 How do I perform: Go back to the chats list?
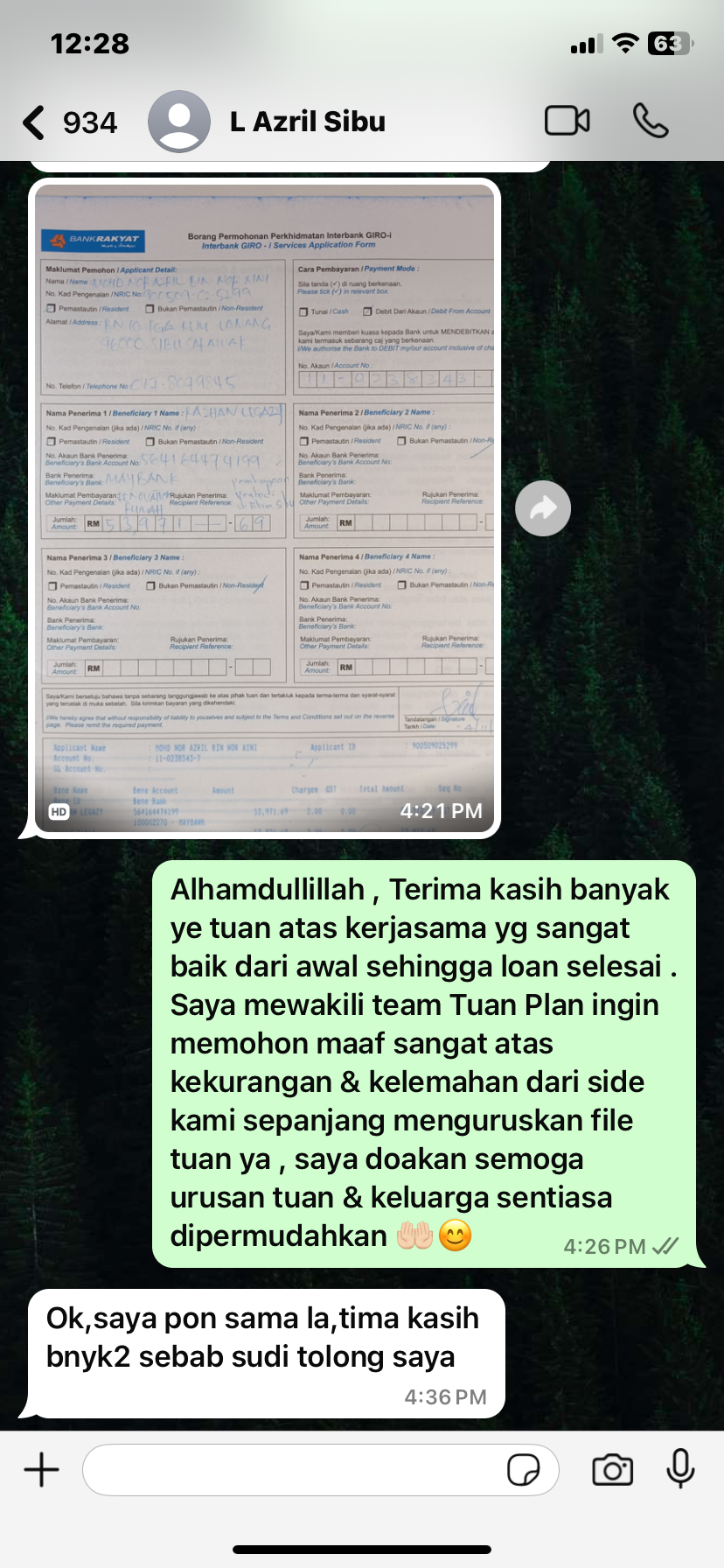[x=35, y=122]
